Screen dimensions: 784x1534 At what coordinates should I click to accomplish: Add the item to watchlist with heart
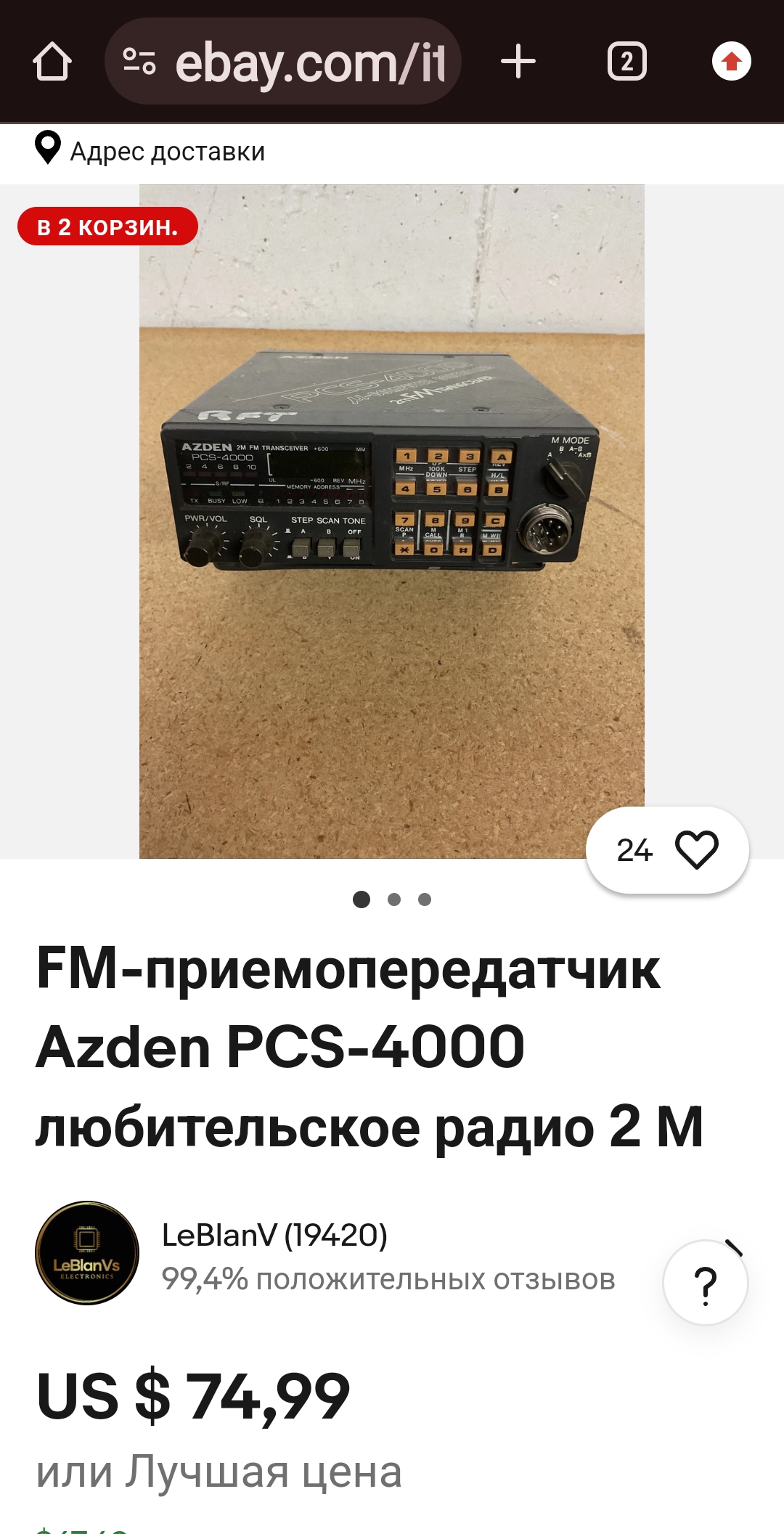(695, 849)
